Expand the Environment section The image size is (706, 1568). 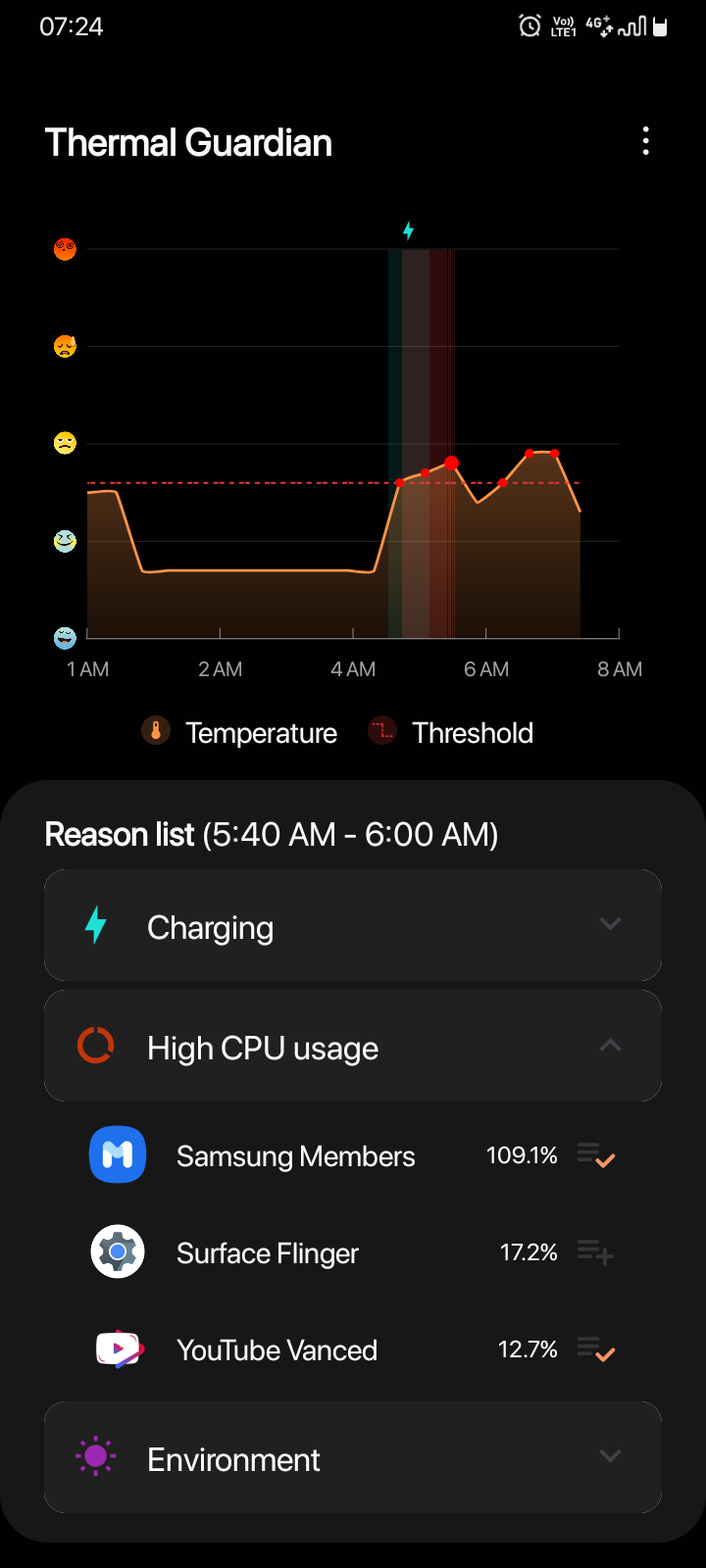coord(610,1457)
